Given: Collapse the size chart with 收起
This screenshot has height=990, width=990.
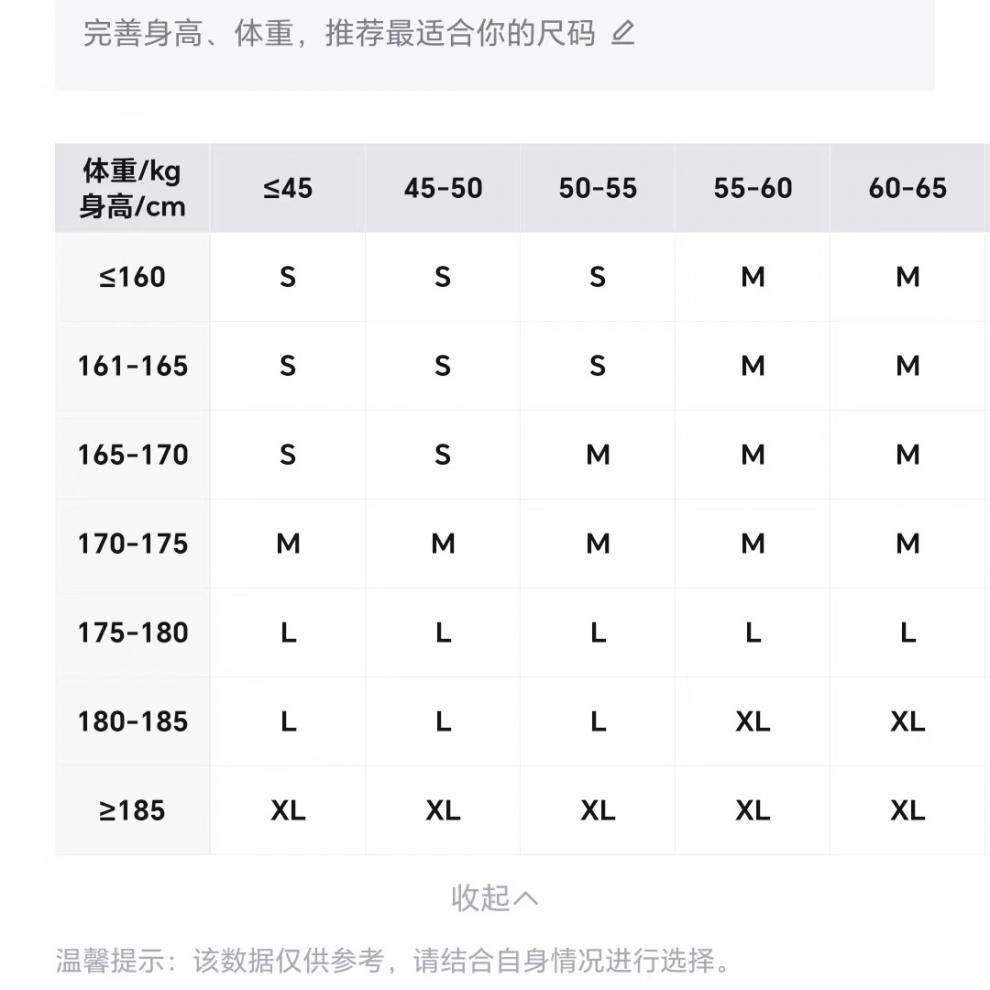Looking at the screenshot, I should tap(494, 897).
